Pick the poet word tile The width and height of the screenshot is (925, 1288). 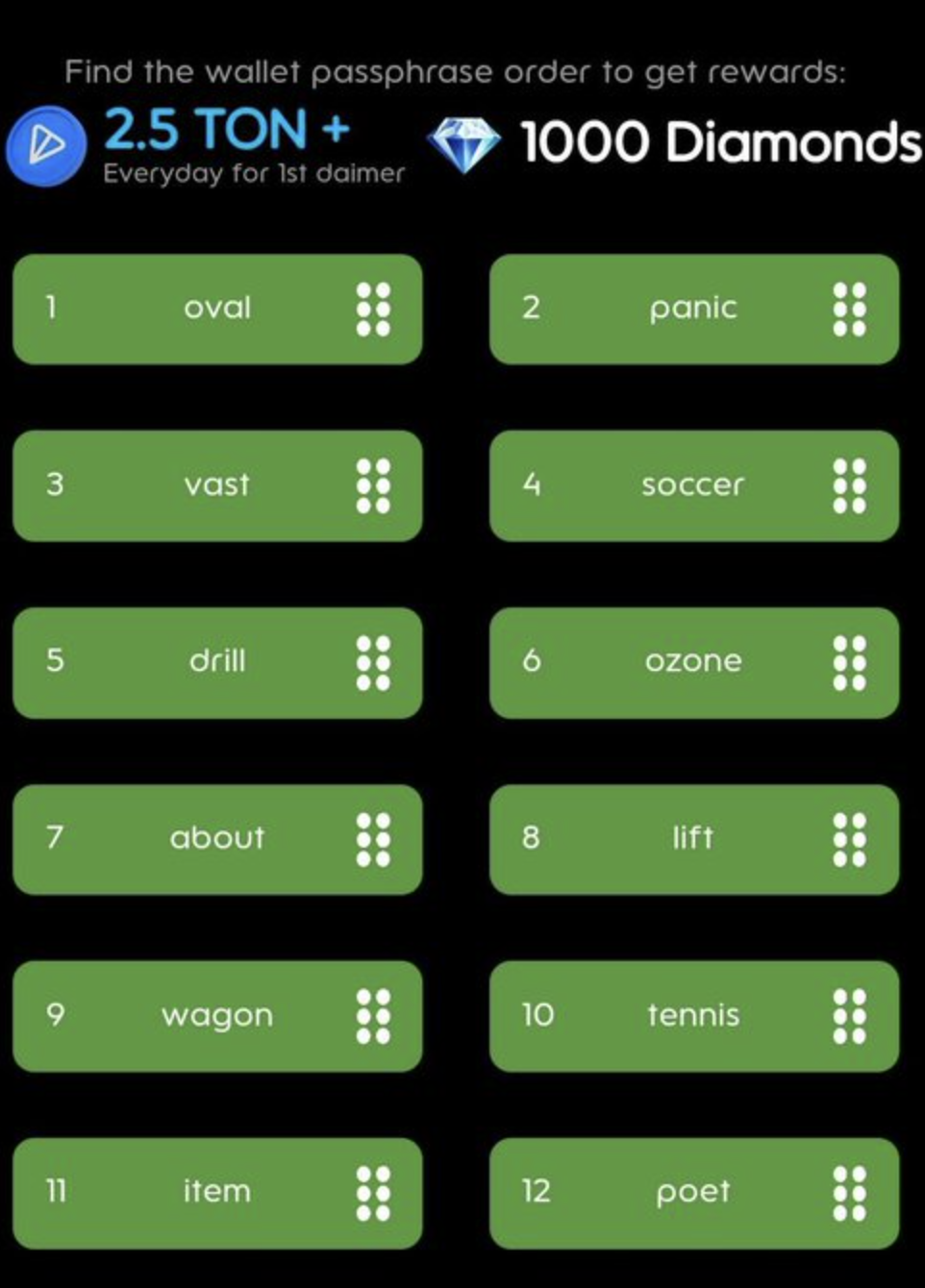(693, 1193)
